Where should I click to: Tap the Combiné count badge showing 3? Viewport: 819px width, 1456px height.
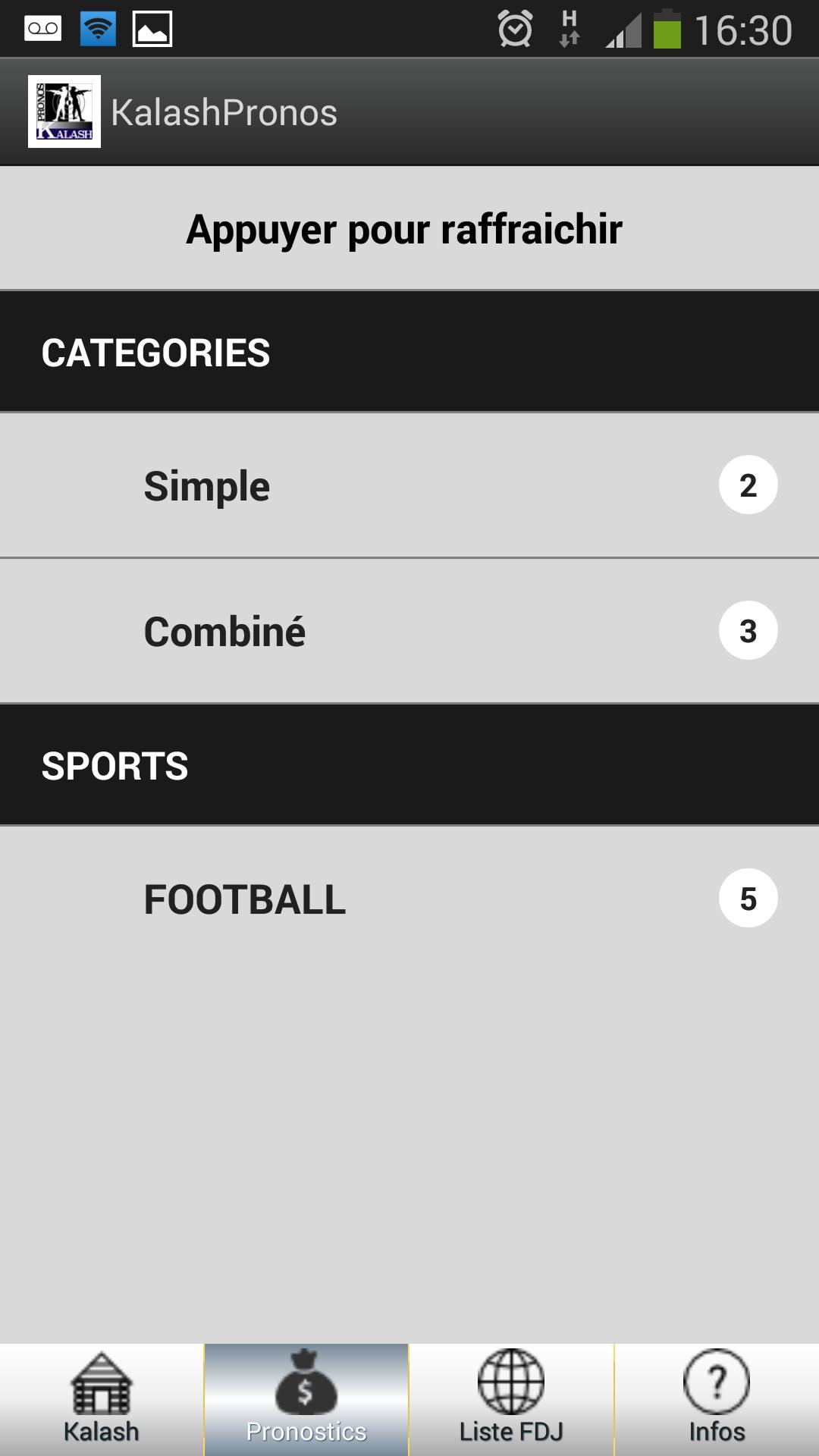(748, 629)
